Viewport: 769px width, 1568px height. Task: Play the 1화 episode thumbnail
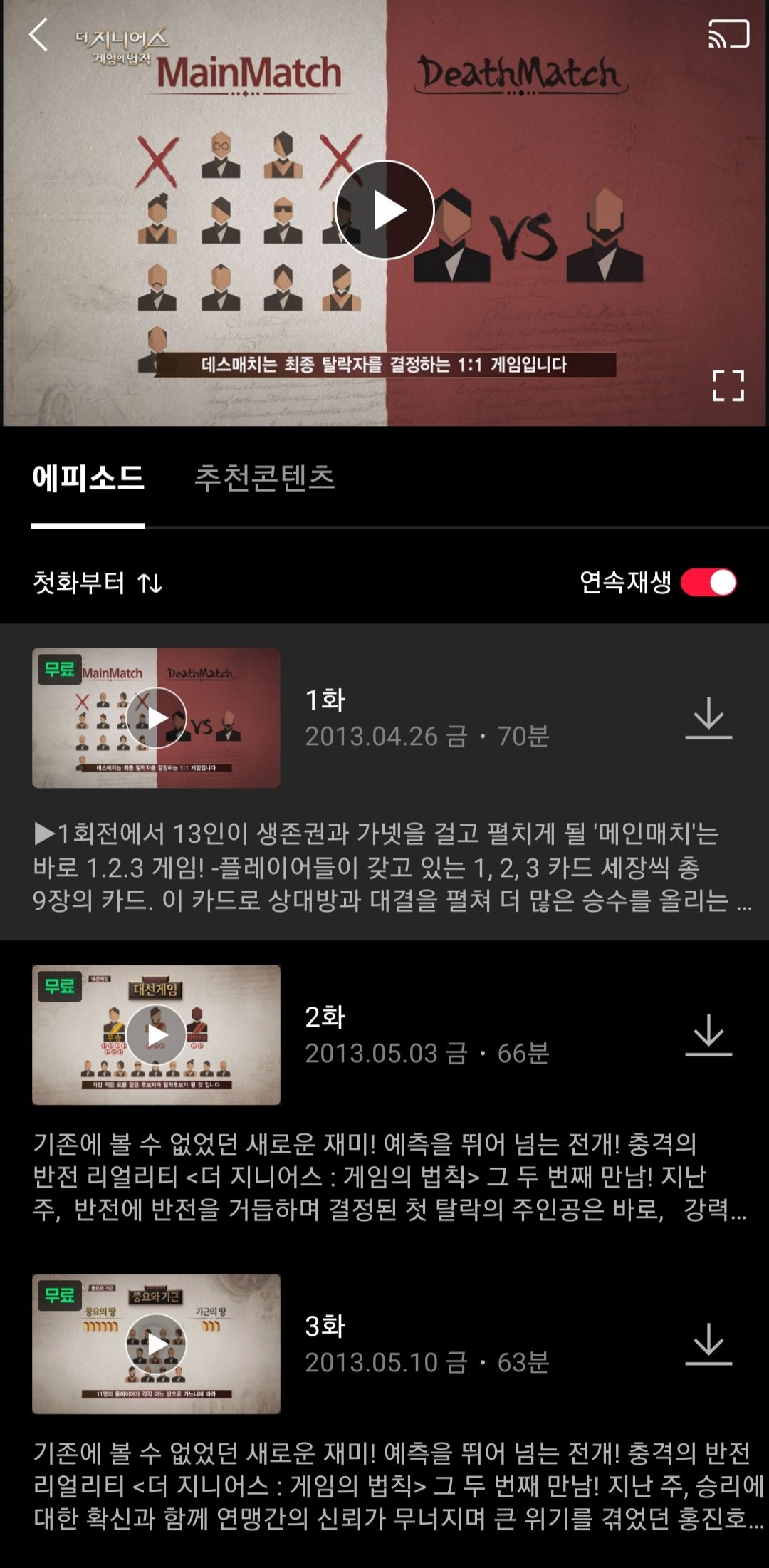click(157, 718)
